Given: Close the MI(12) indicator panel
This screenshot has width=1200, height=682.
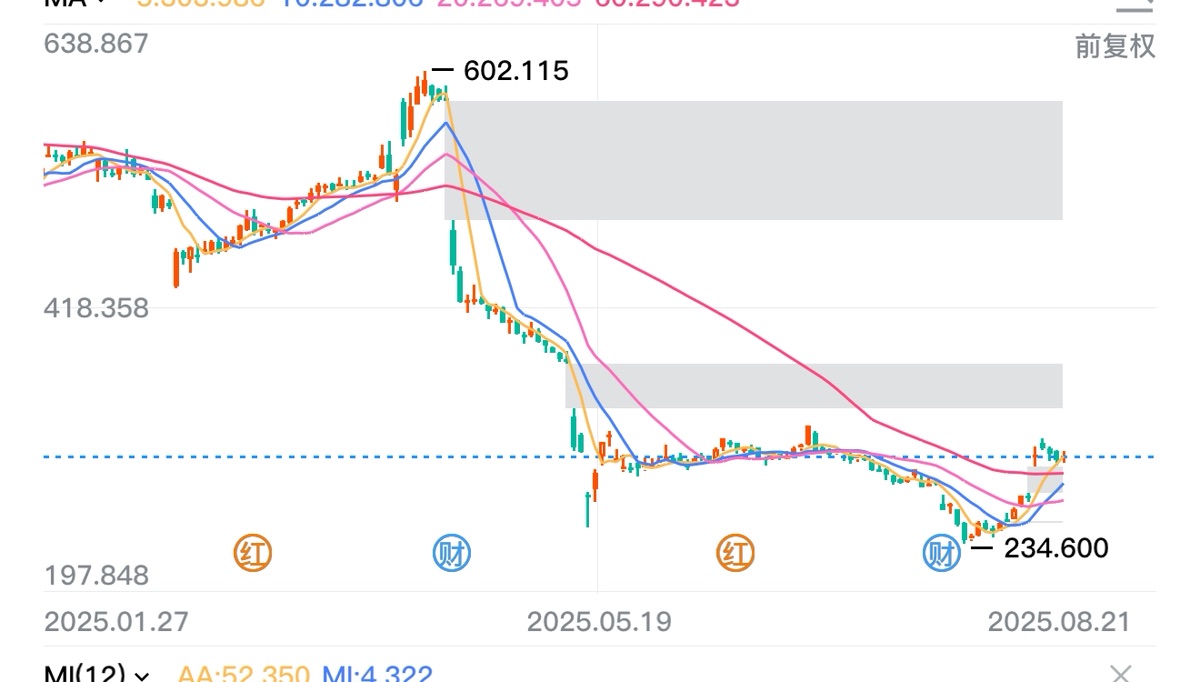Looking at the screenshot, I should 1121,674.
